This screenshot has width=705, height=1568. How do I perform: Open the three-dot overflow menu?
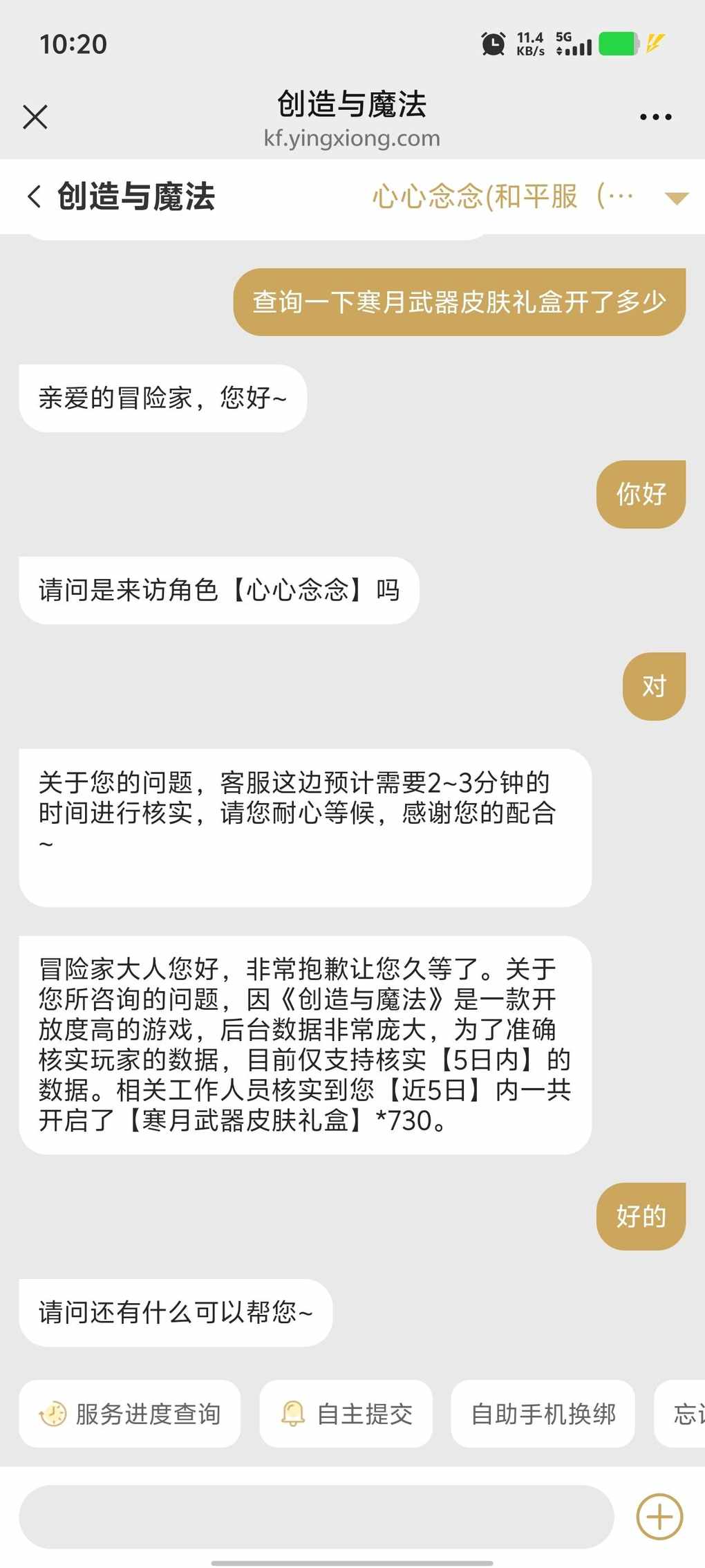tap(655, 117)
